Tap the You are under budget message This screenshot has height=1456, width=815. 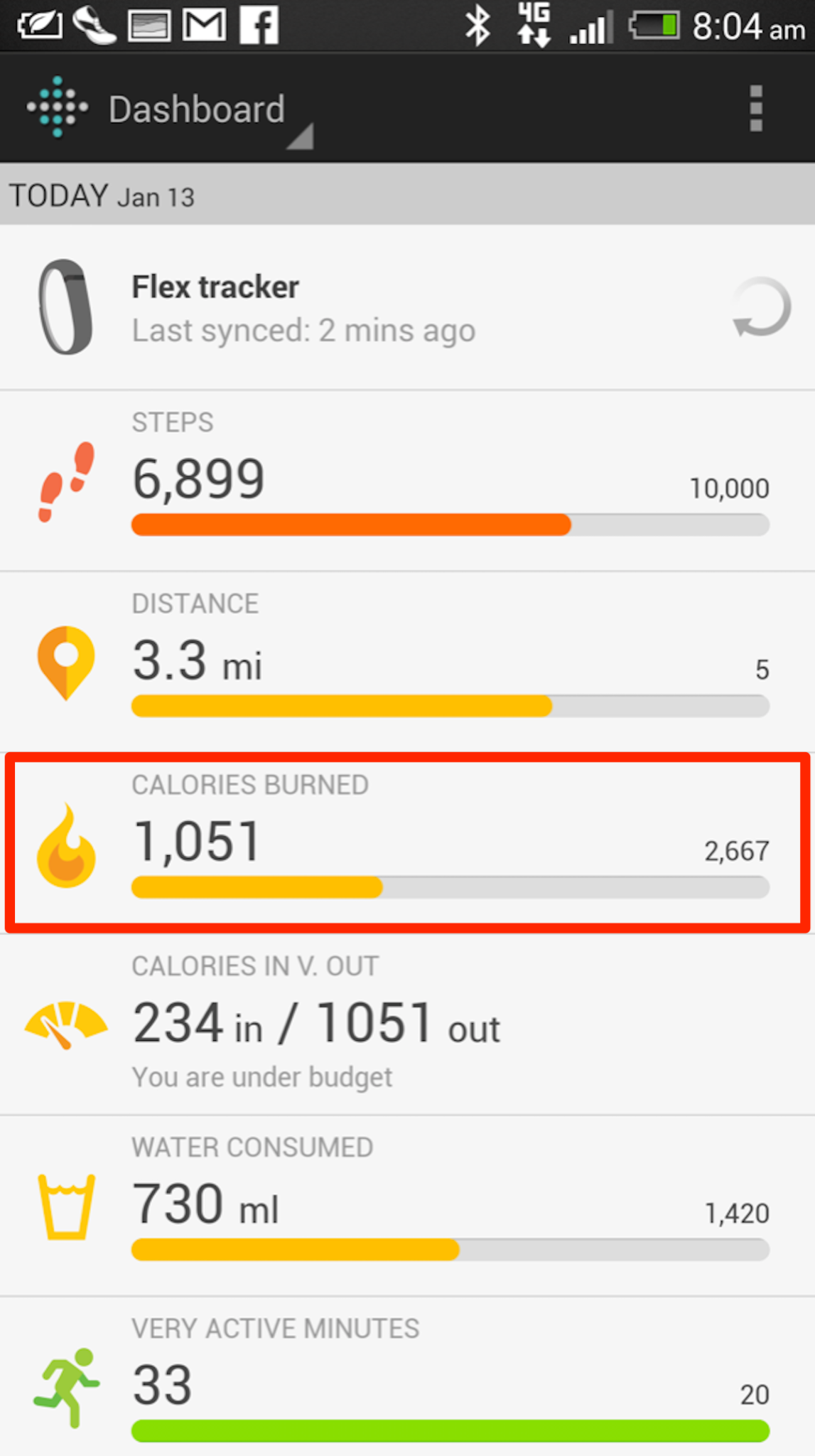(262, 1076)
